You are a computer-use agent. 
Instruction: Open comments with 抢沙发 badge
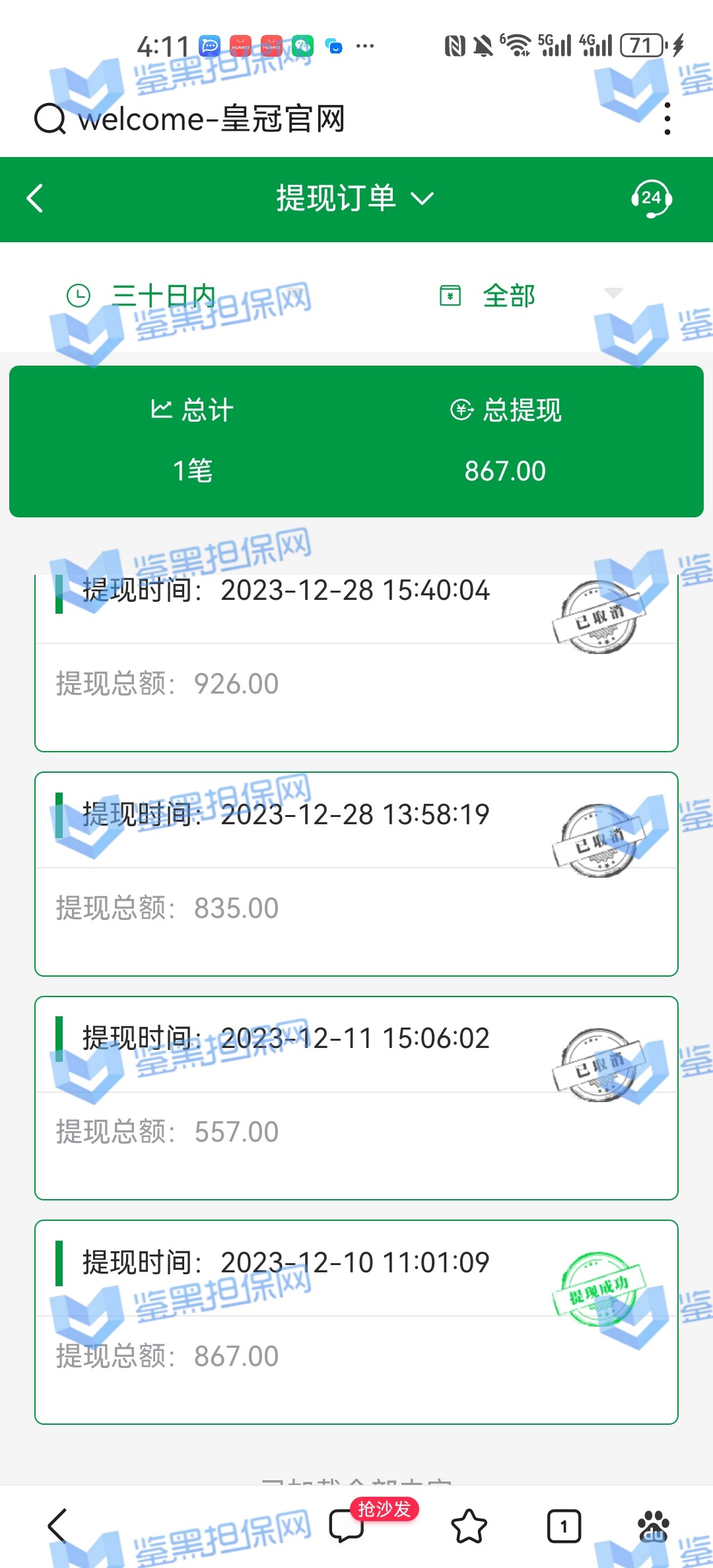(x=347, y=1526)
